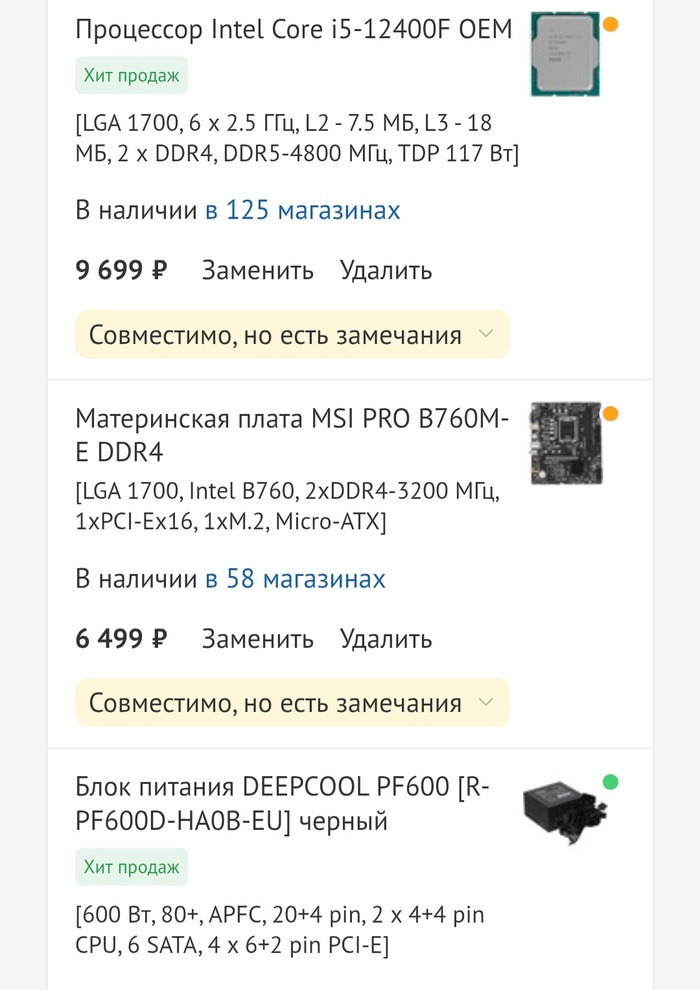The width and height of the screenshot is (700, 990).
Task: Expand compatibility notes for the Intel processor
Action: click(292, 335)
